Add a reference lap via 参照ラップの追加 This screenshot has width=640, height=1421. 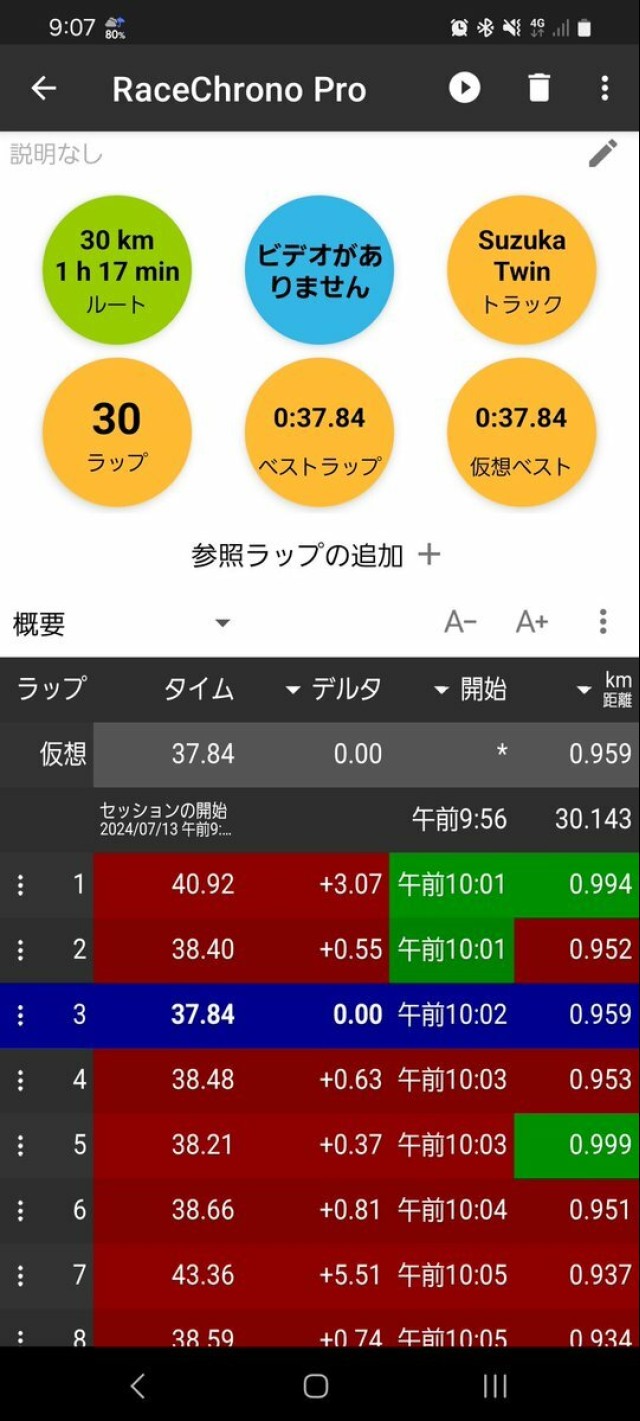[x=316, y=555]
